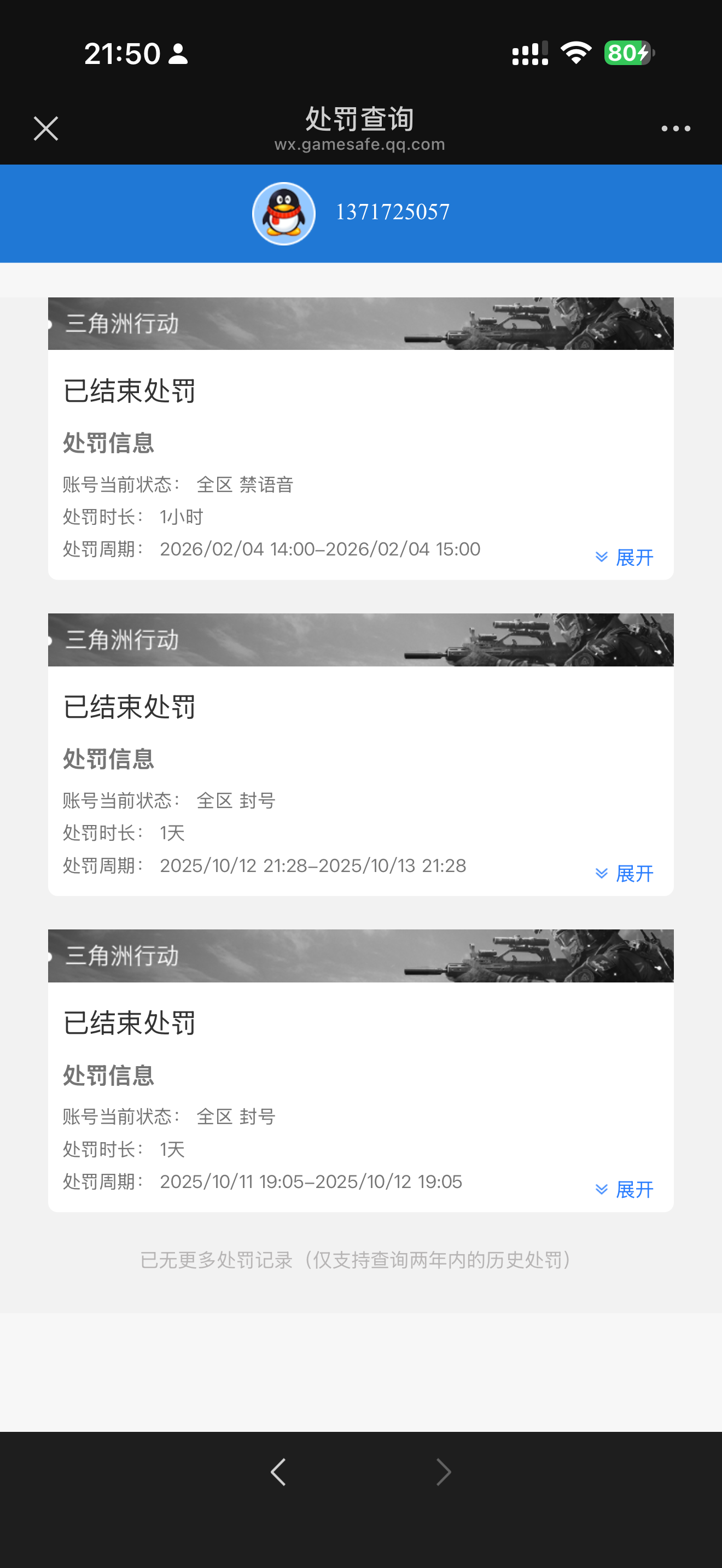Click the QQ number 1371725057
The width and height of the screenshot is (722, 1568).
[393, 212]
